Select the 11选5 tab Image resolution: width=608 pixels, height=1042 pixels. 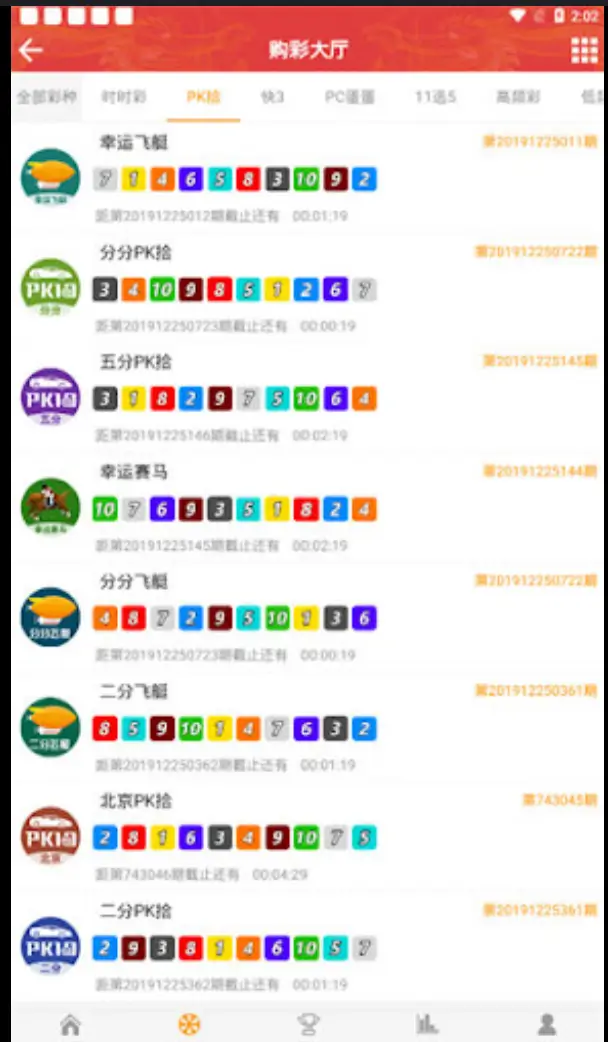click(x=436, y=97)
